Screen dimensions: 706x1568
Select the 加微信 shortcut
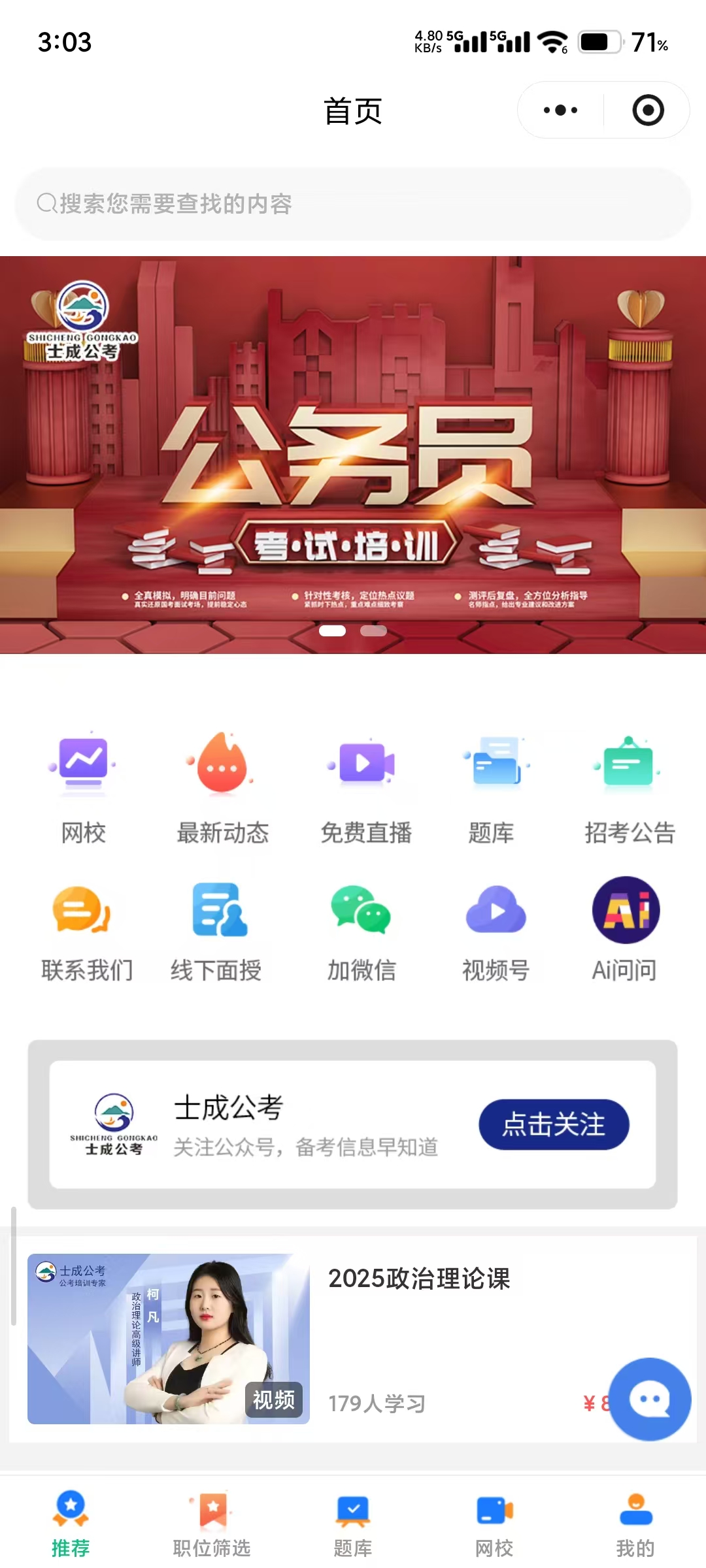[x=361, y=929]
